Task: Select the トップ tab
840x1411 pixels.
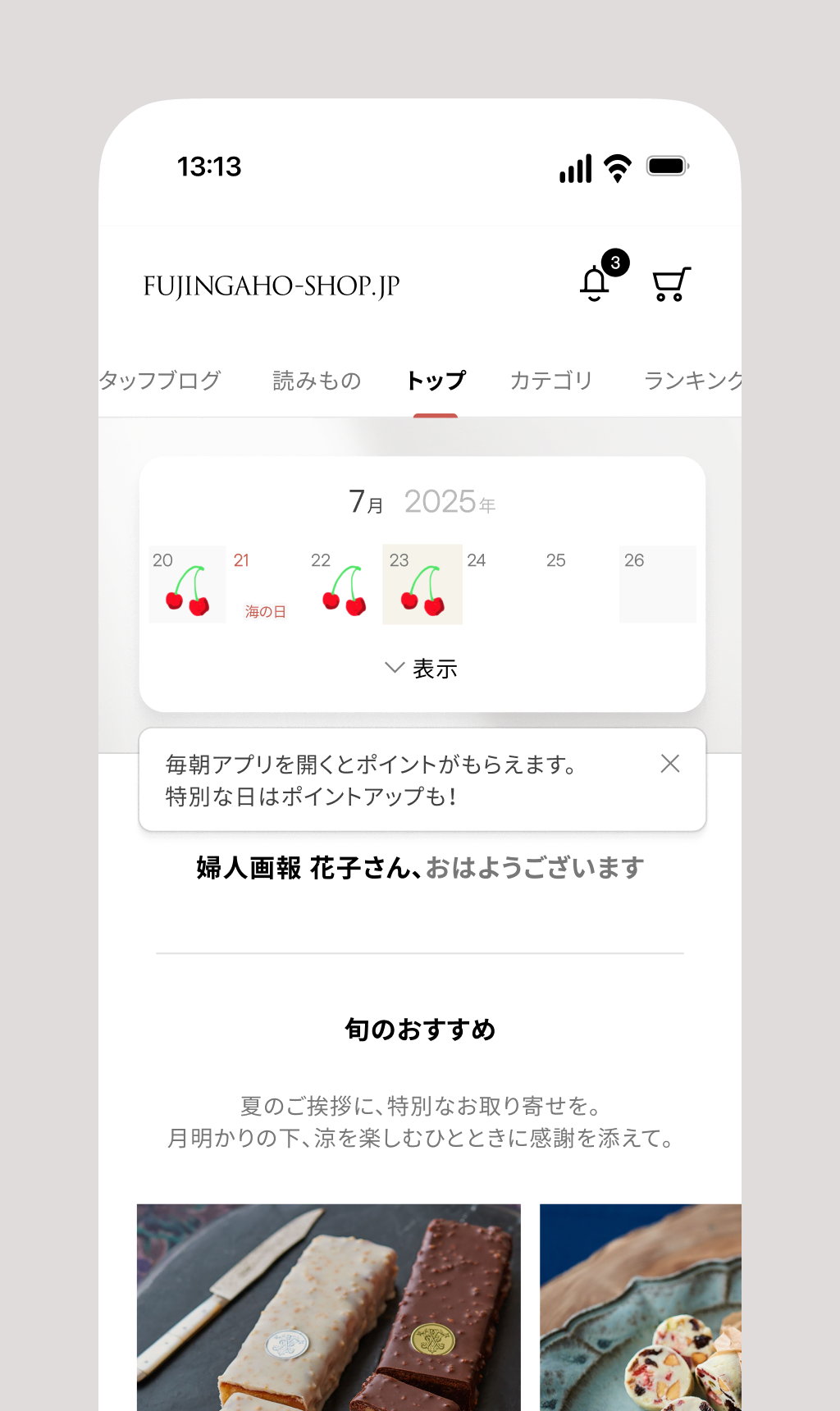Action: click(436, 381)
